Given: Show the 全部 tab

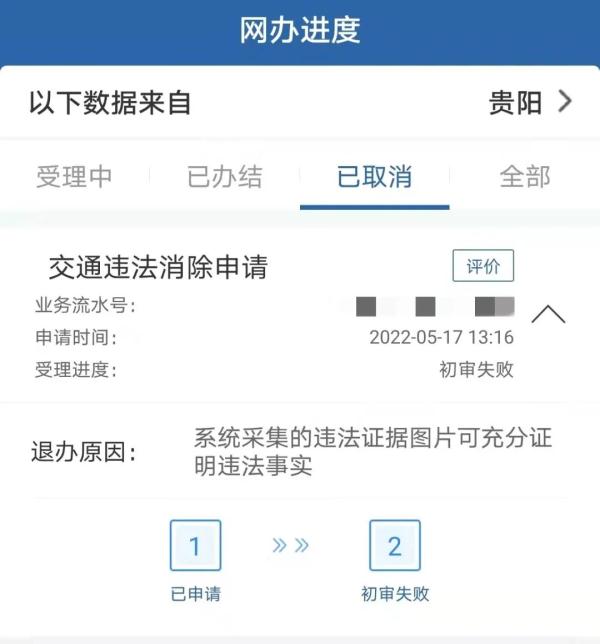Looking at the screenshot, I should [524, 177].
